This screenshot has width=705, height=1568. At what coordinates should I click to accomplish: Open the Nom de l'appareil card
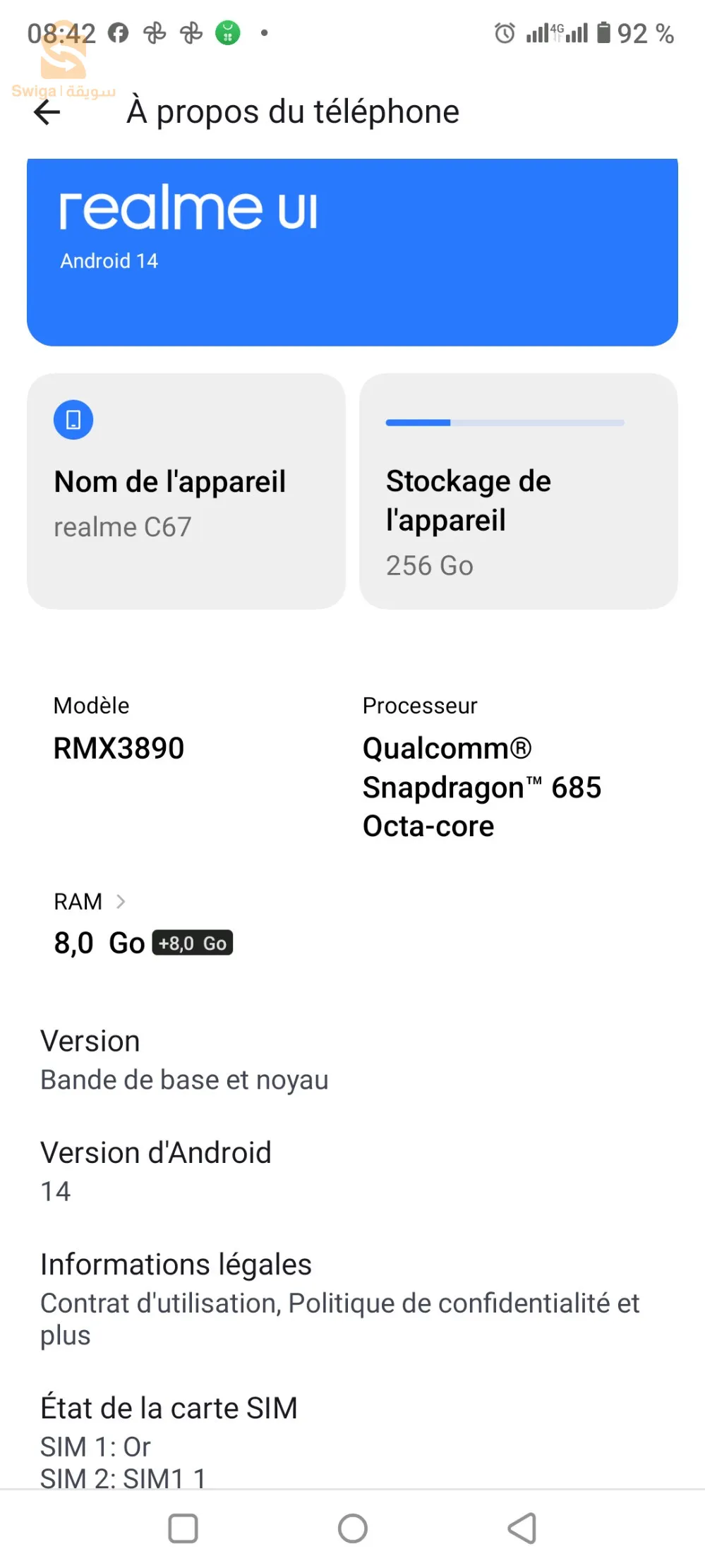(186, 491)
